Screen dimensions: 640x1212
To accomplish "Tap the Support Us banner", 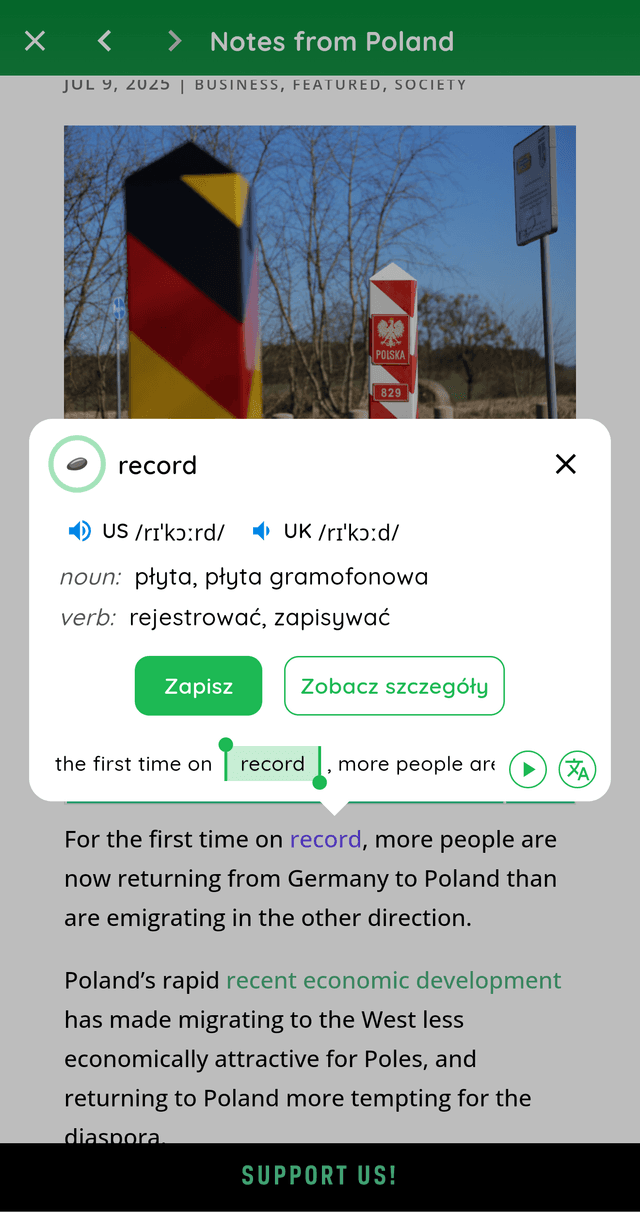I will click(x=320, y=1176).
